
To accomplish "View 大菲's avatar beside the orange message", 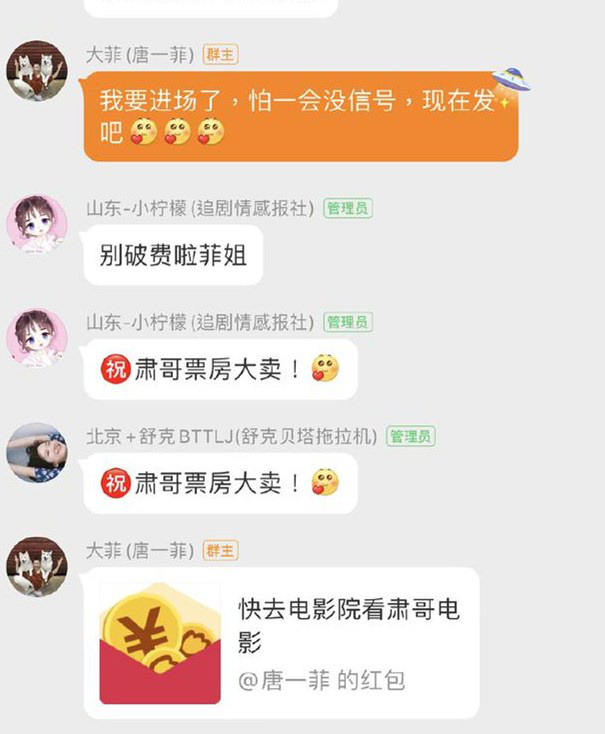I will (37, 71).
